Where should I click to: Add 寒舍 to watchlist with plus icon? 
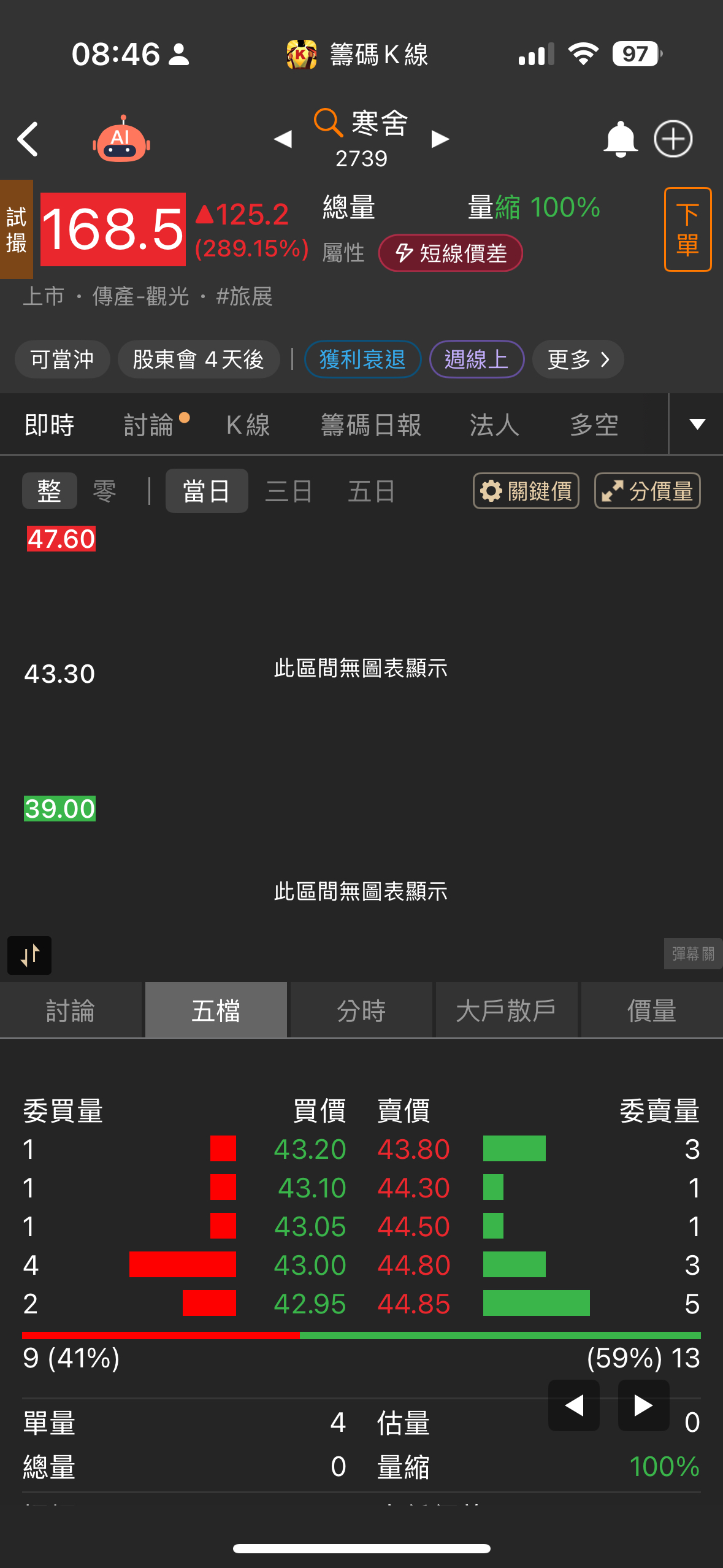673,139
